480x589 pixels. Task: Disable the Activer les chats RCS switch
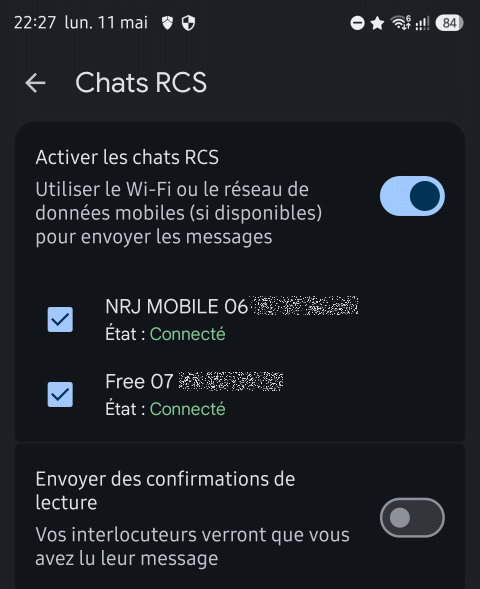[x=412, y=196]
